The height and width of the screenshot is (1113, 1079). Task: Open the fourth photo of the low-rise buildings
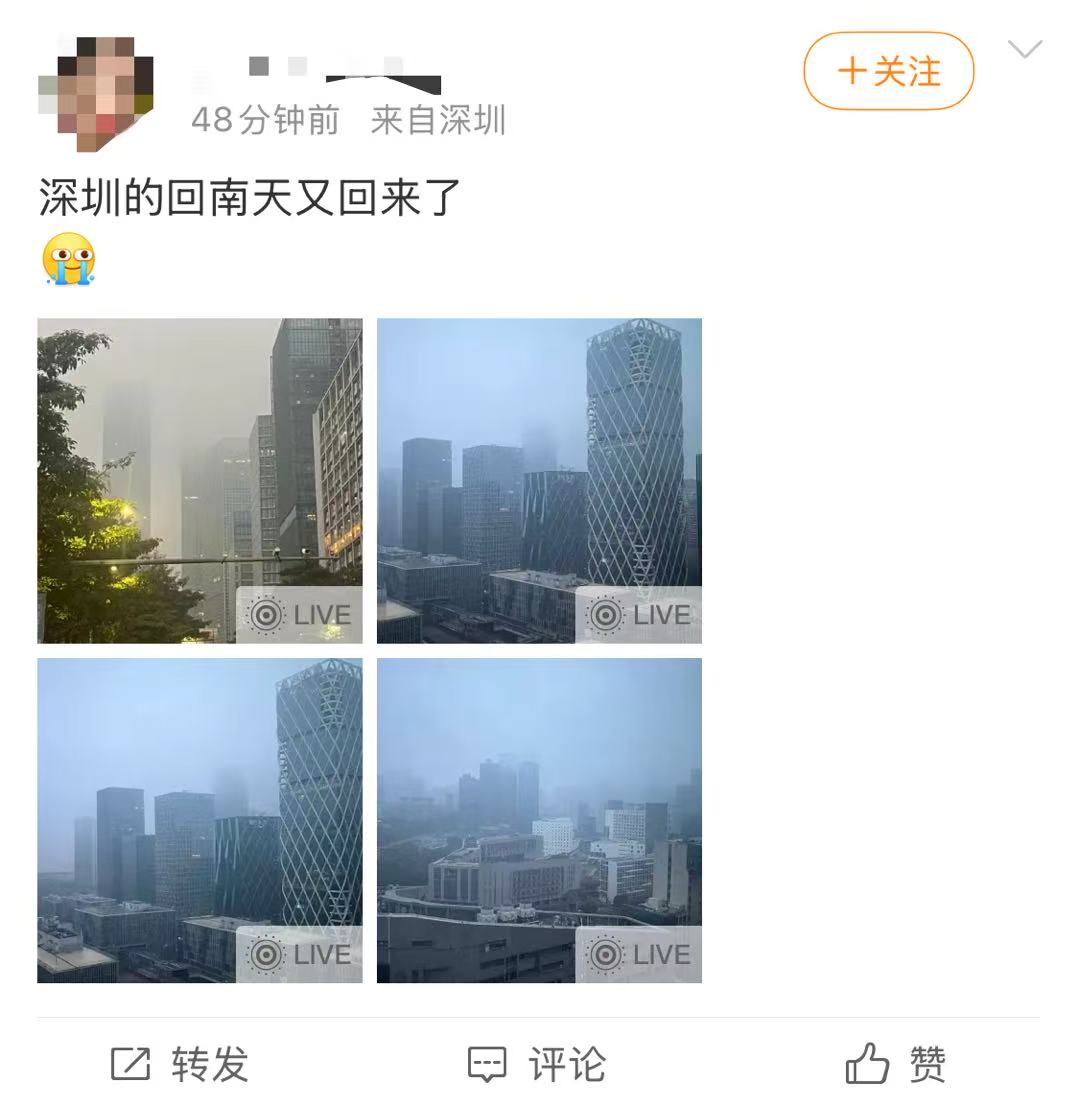click(x=539, y=820)
